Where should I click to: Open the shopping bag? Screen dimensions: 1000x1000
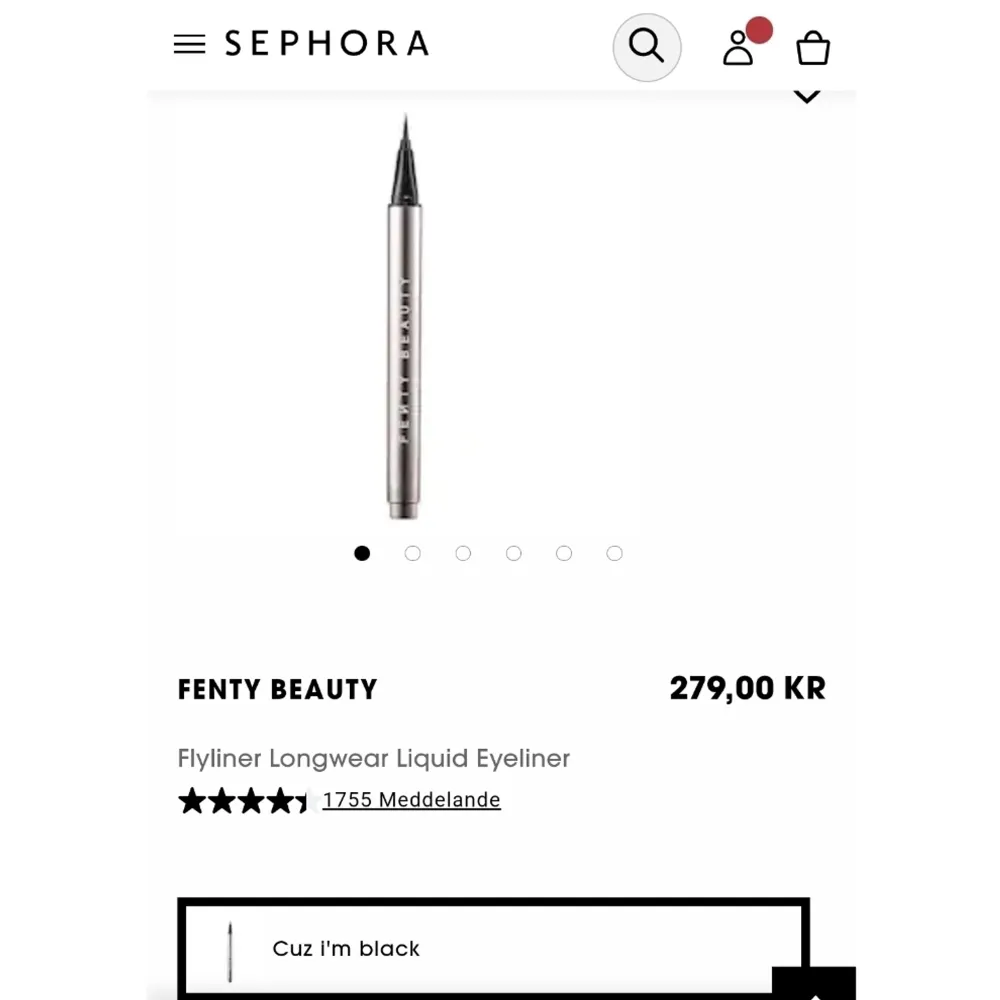[812, 47]
